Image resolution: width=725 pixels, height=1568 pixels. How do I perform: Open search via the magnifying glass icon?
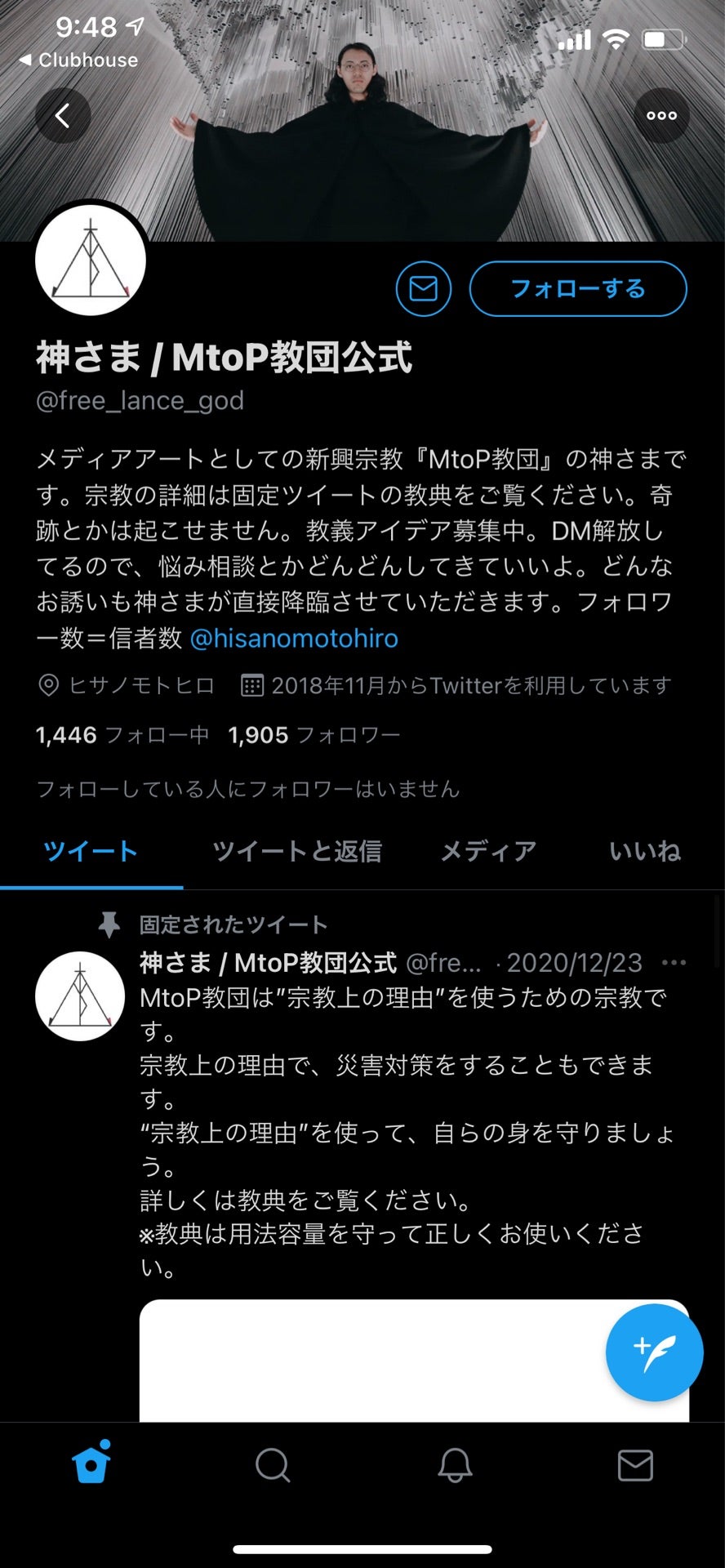click(x=272, y=1464)
